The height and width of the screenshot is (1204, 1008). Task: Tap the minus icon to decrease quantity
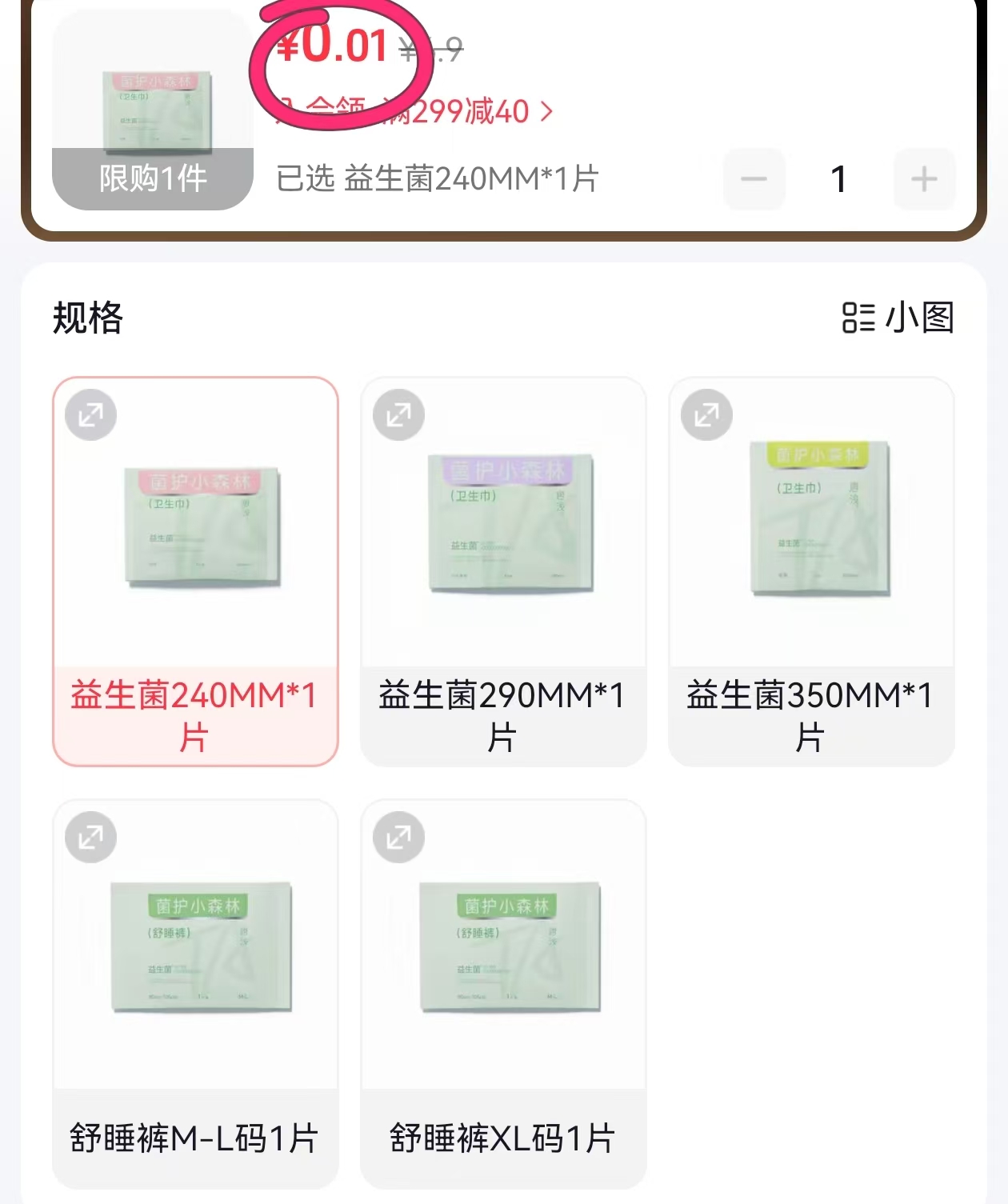tap(753, 180)
